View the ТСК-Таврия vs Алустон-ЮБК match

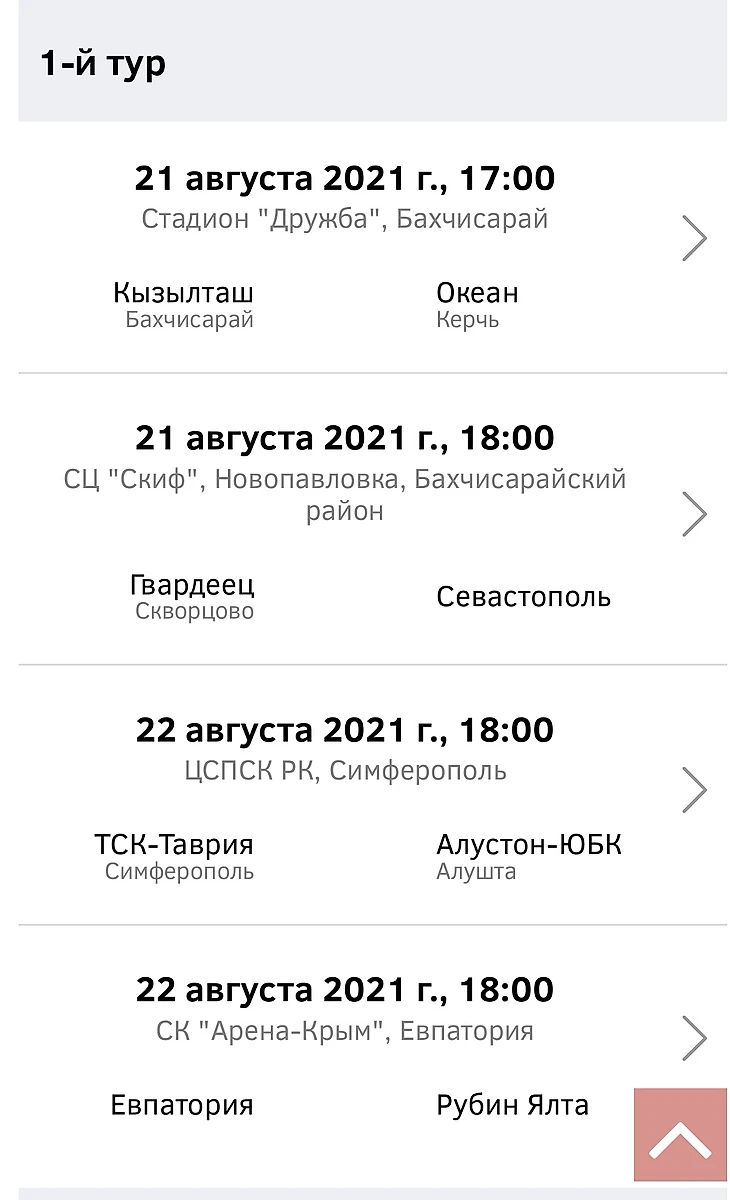tap(694, 790)
